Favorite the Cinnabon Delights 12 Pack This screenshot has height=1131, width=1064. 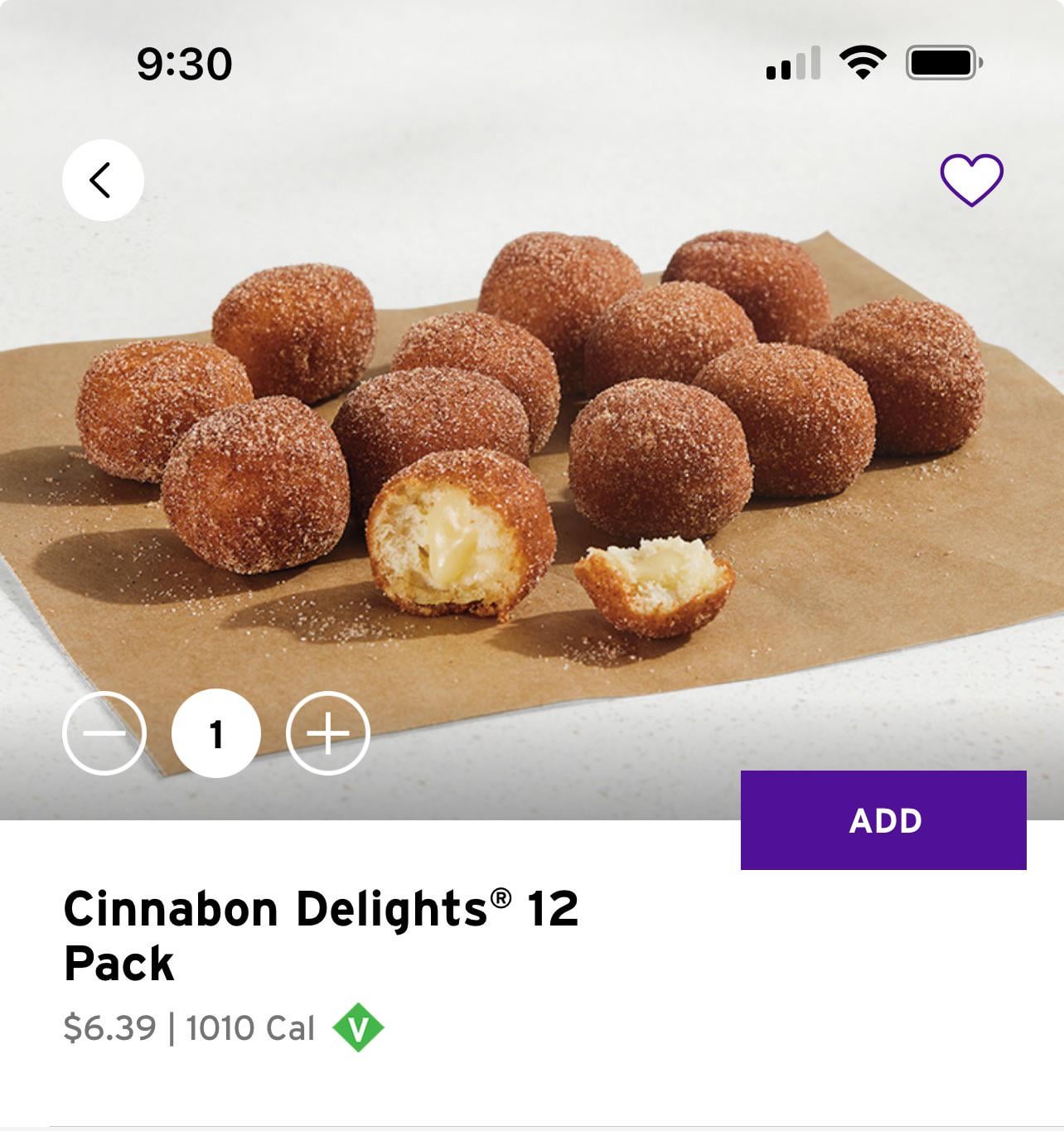tap(971, 180)
